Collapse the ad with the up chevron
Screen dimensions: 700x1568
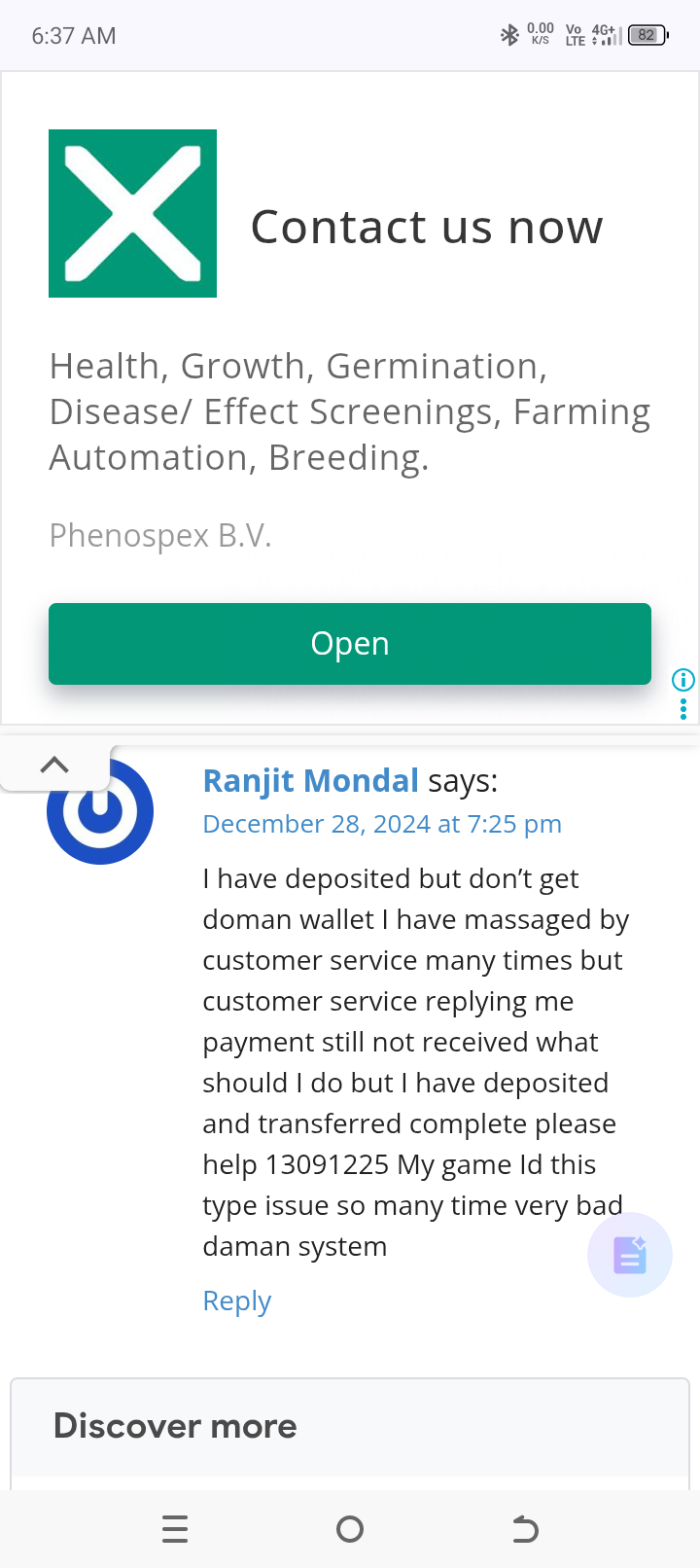coord(54,765)
